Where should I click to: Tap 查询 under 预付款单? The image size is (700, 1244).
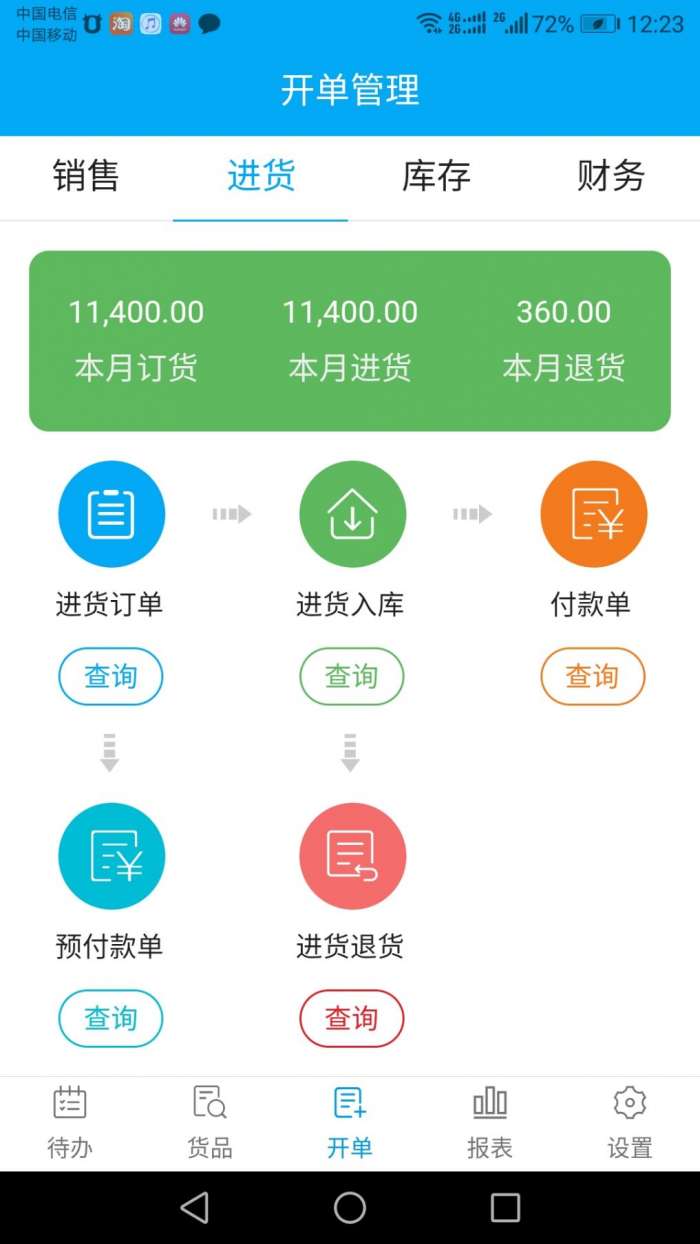(x=111, y=1019)
